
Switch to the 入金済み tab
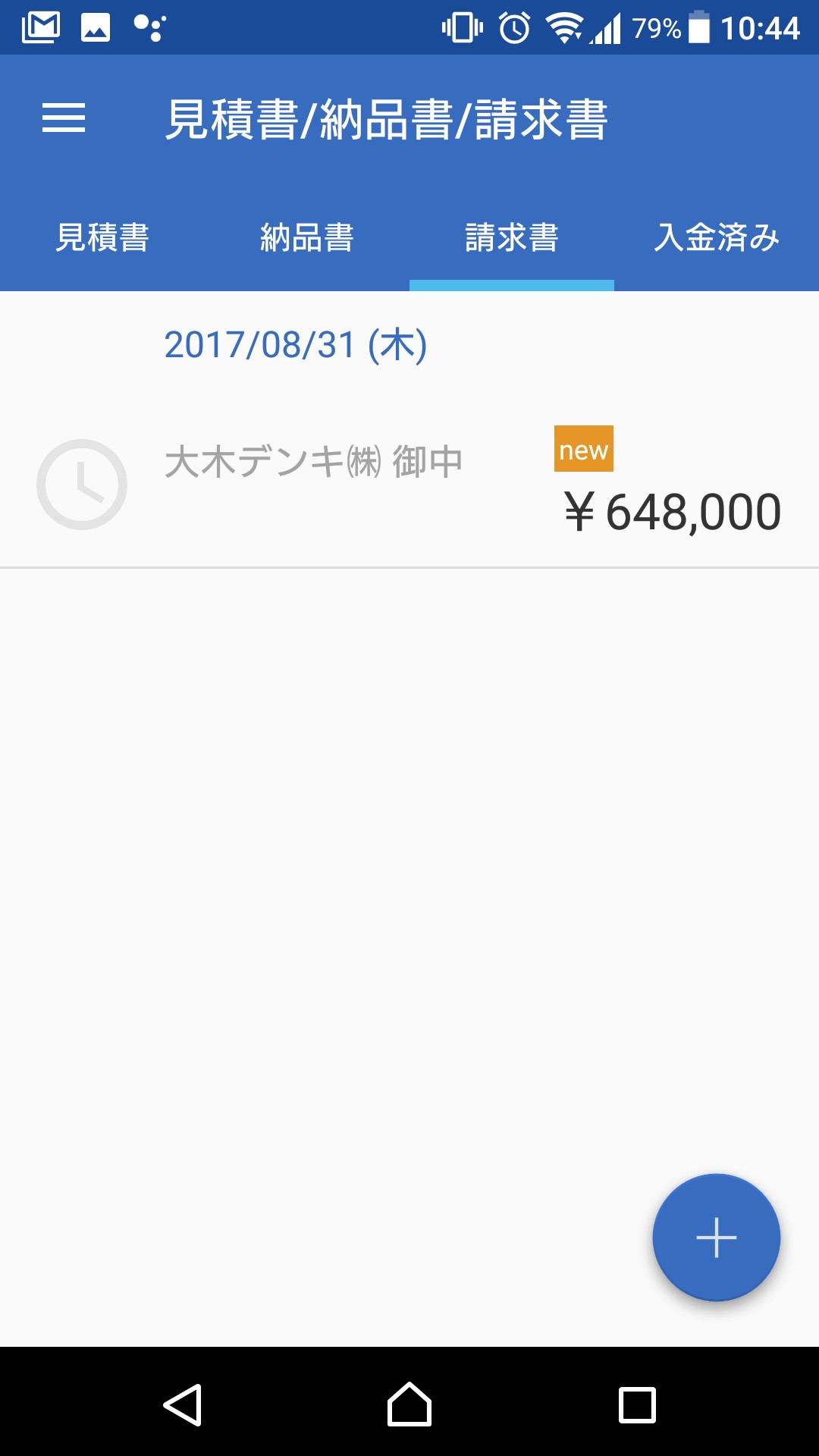(x=717, y=237)
